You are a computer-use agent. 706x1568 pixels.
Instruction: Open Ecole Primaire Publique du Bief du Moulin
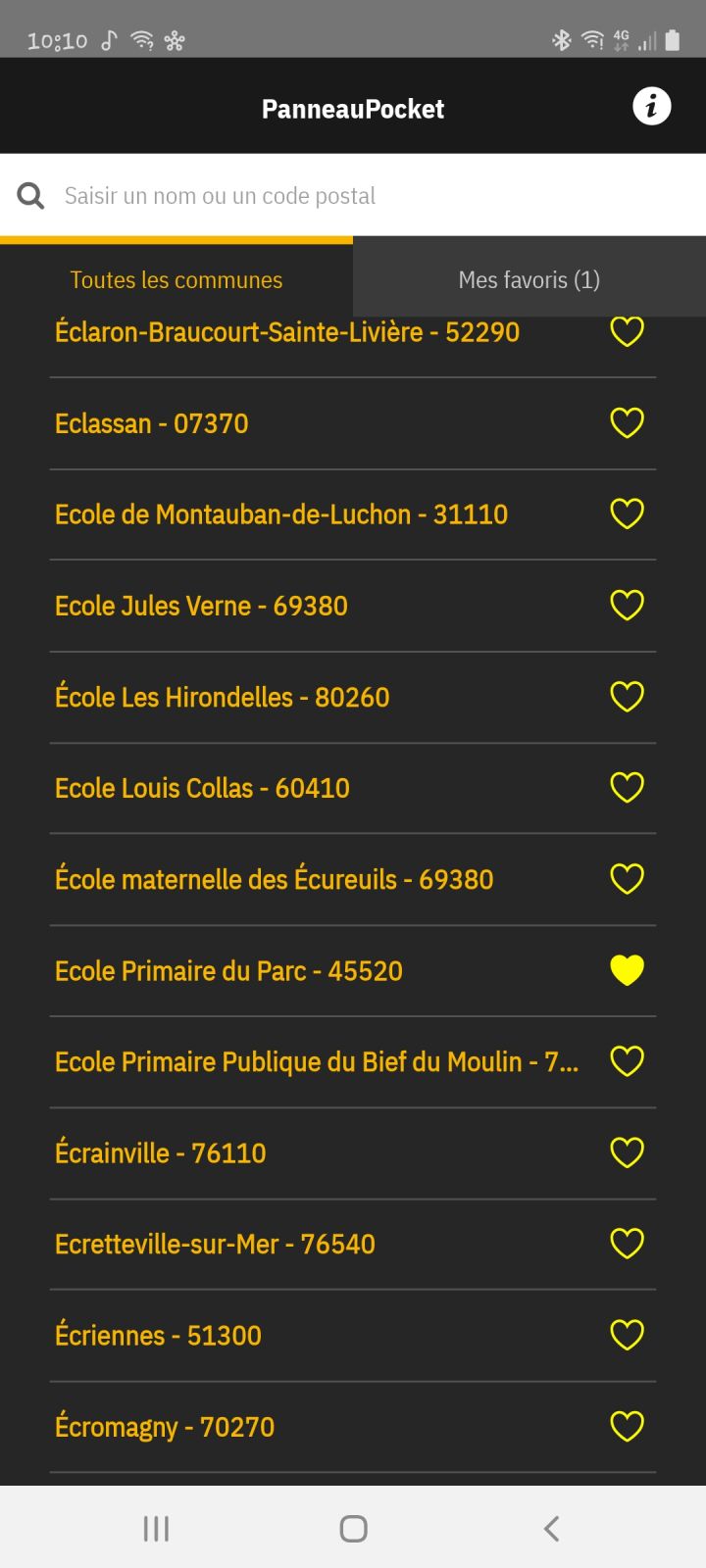[x=316, y=1061]
